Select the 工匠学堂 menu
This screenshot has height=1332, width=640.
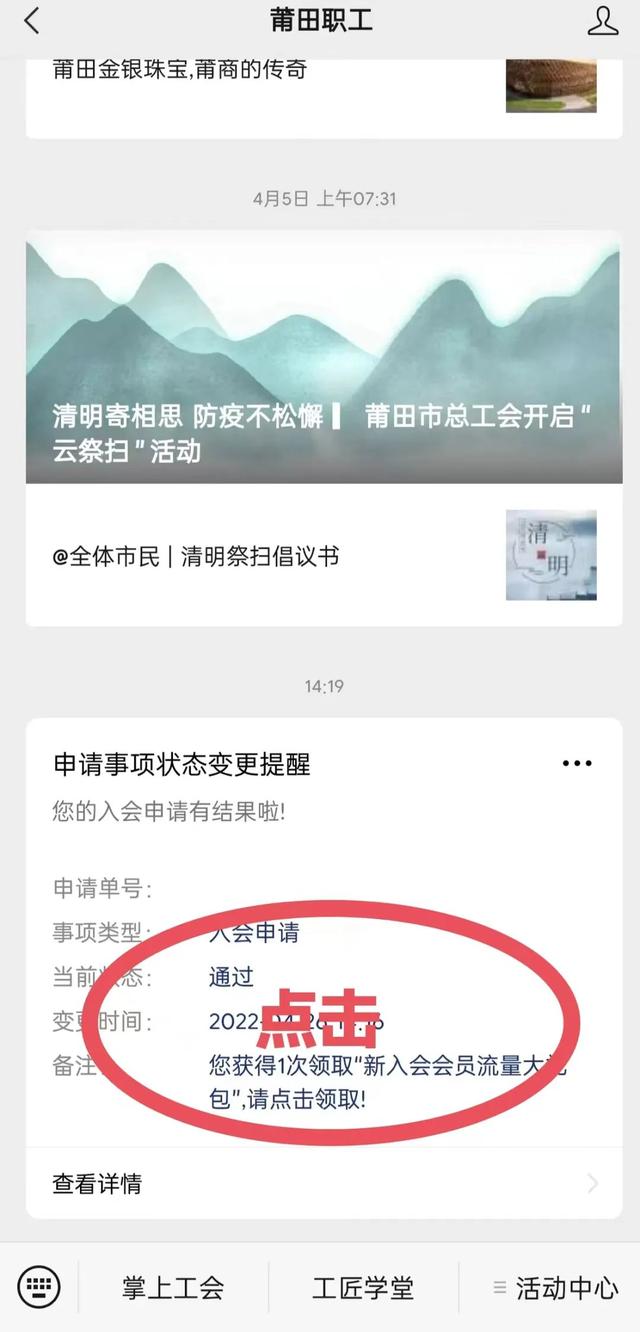pos(363,1288)
